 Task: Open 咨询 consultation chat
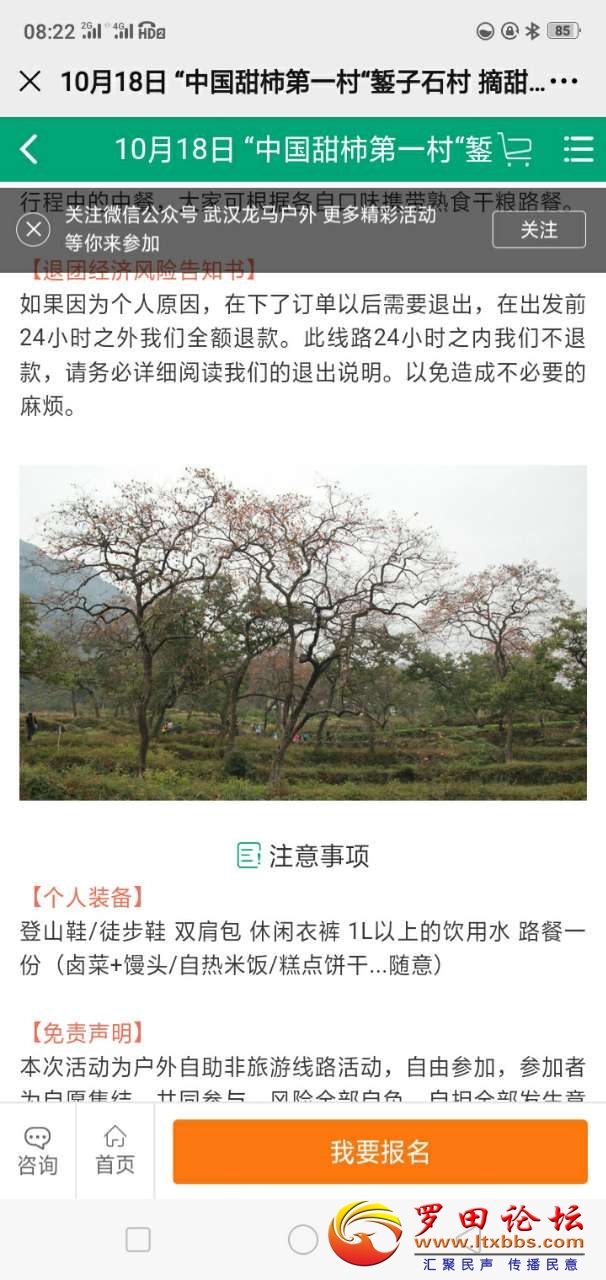coord(38,1151)
